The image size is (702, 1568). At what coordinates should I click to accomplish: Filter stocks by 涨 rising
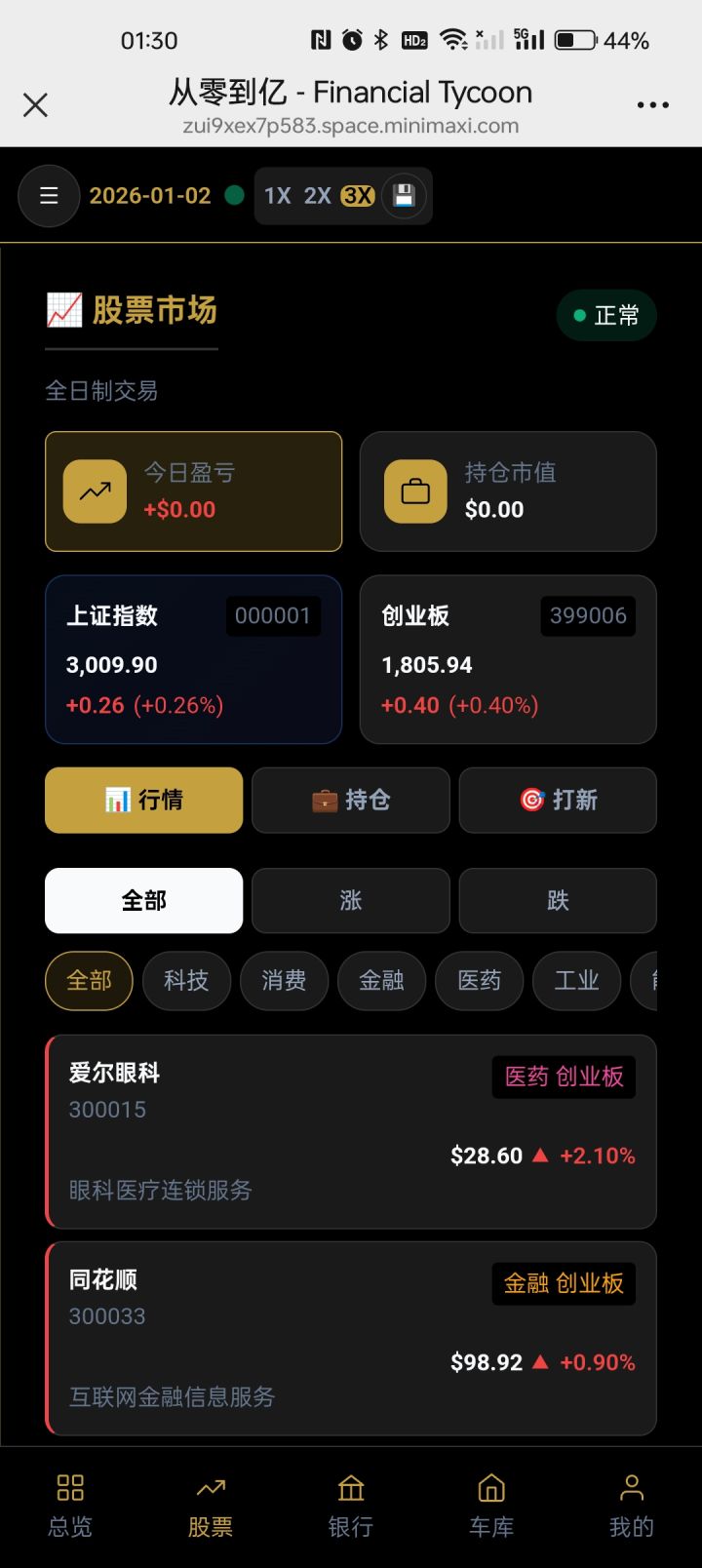(350, 900)
